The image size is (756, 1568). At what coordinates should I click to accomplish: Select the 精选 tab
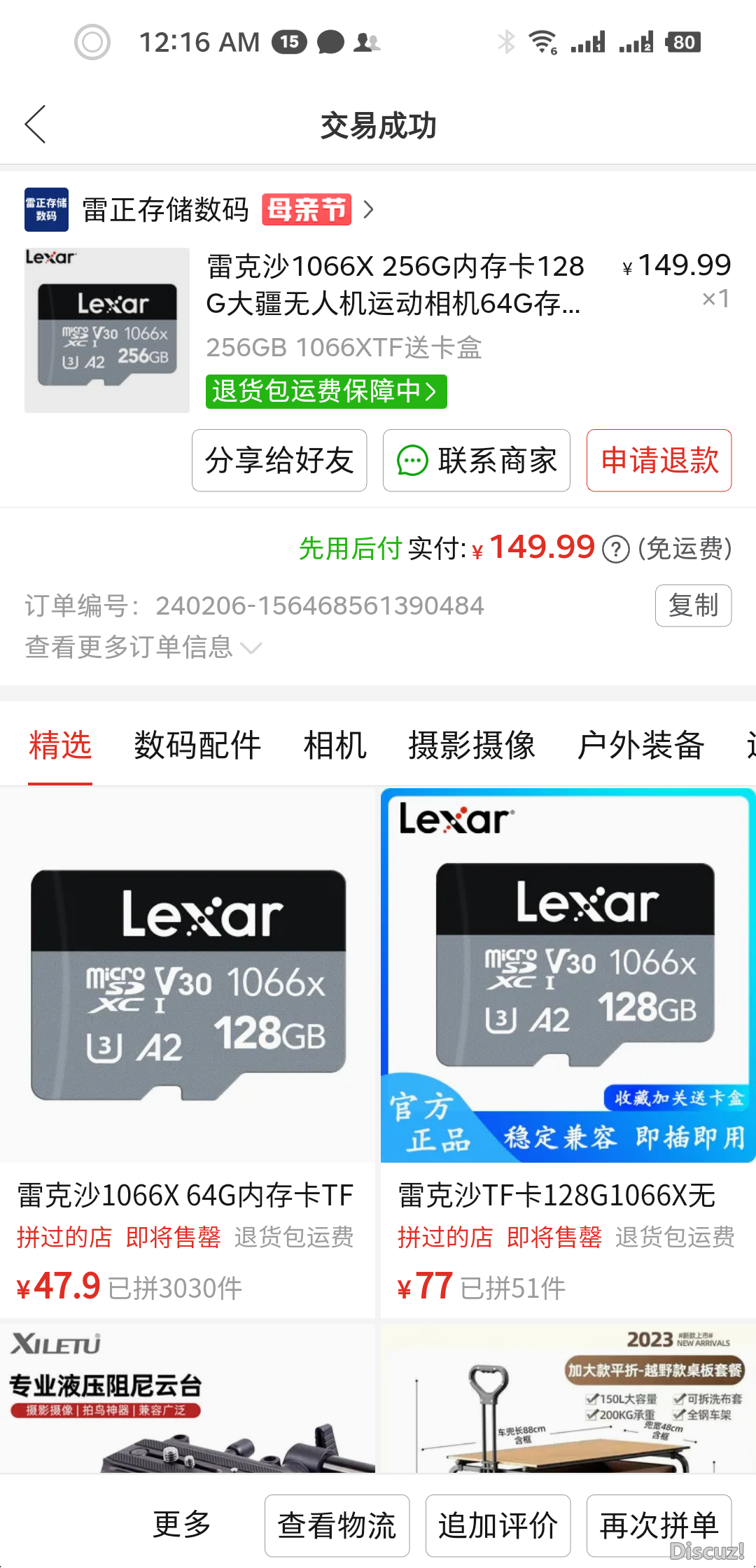pos(60,745)
